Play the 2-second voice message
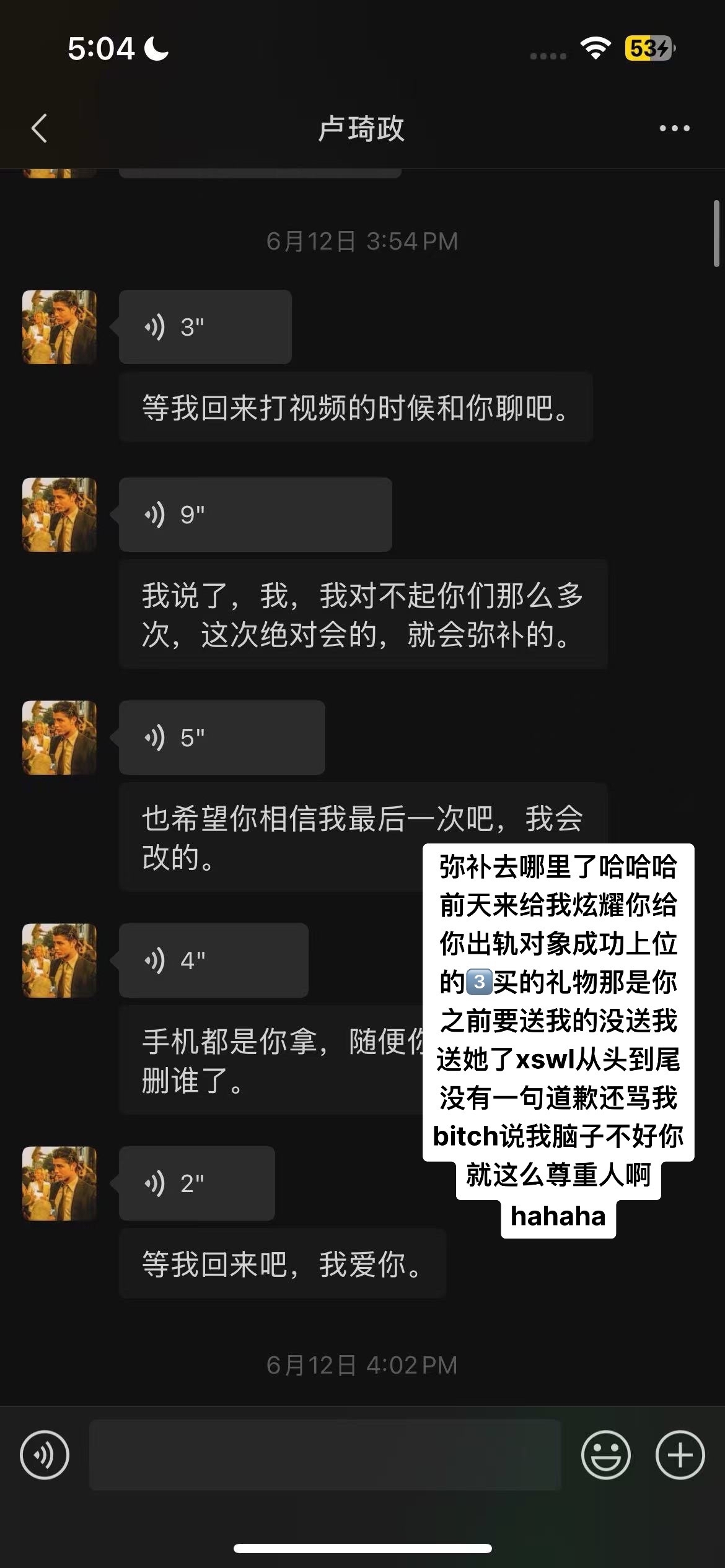The image size is (725, 1568). tap(197, 1183)
